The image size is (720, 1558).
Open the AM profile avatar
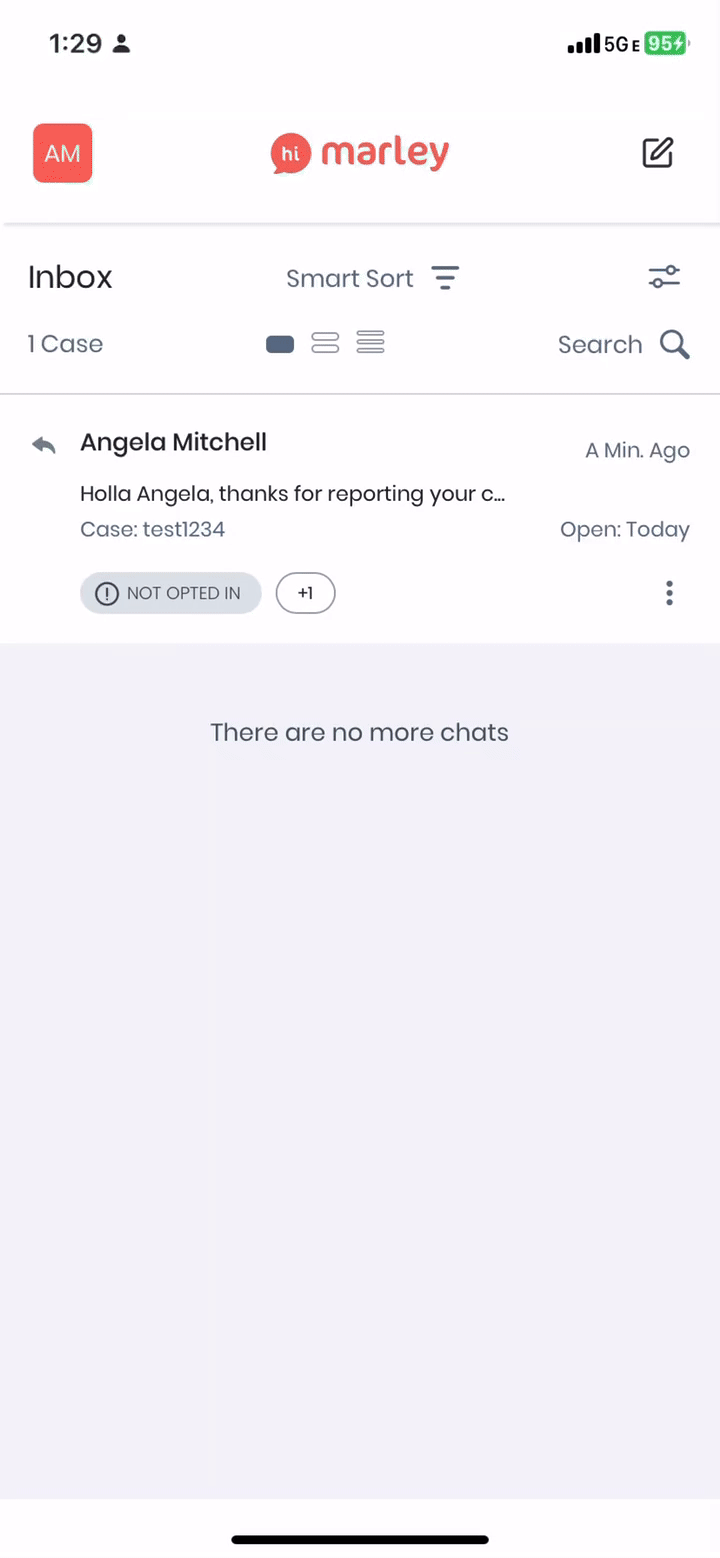click(x=63, y=153)
